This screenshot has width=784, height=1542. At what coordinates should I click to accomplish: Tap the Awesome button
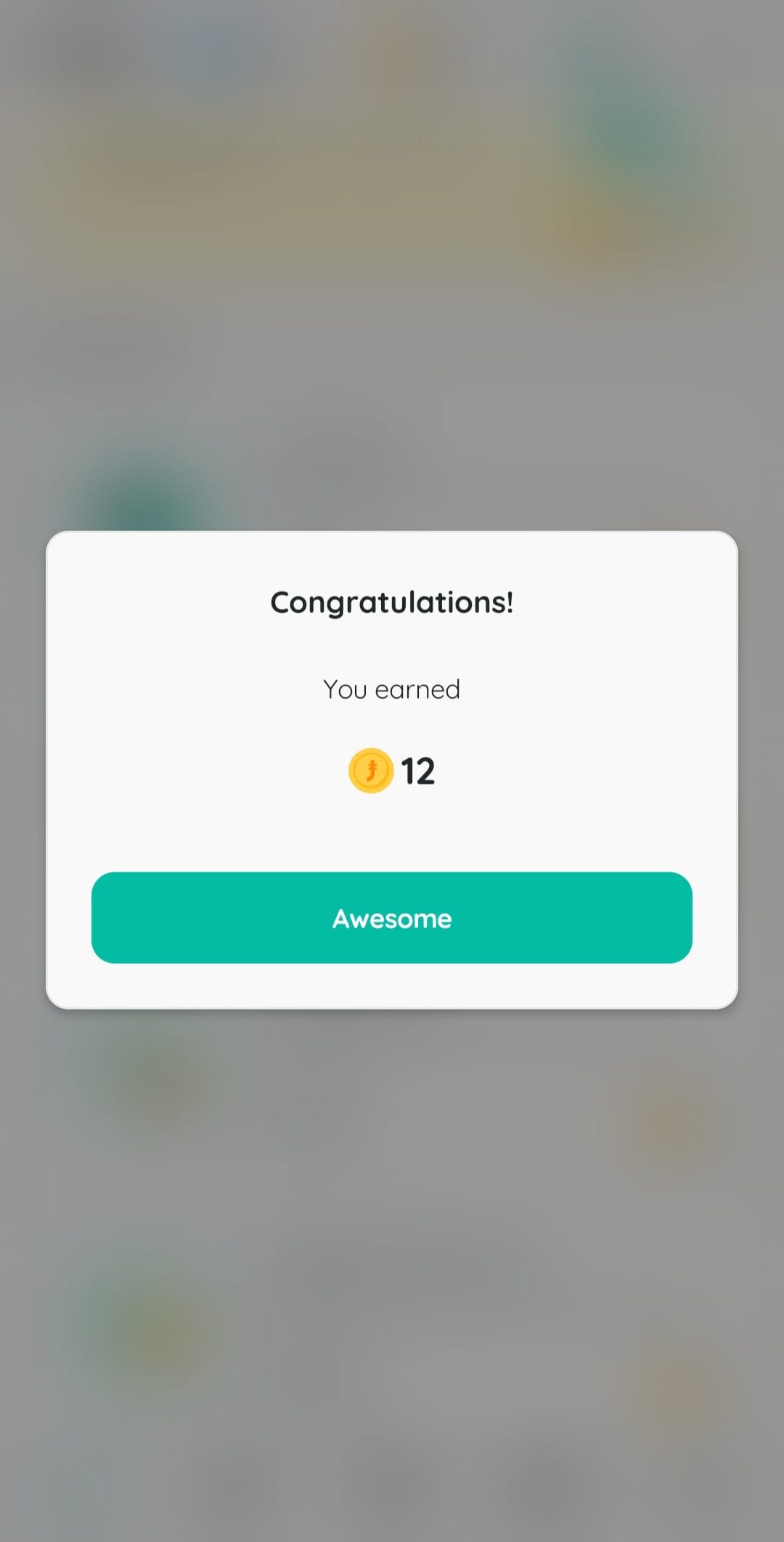point(392,917)
